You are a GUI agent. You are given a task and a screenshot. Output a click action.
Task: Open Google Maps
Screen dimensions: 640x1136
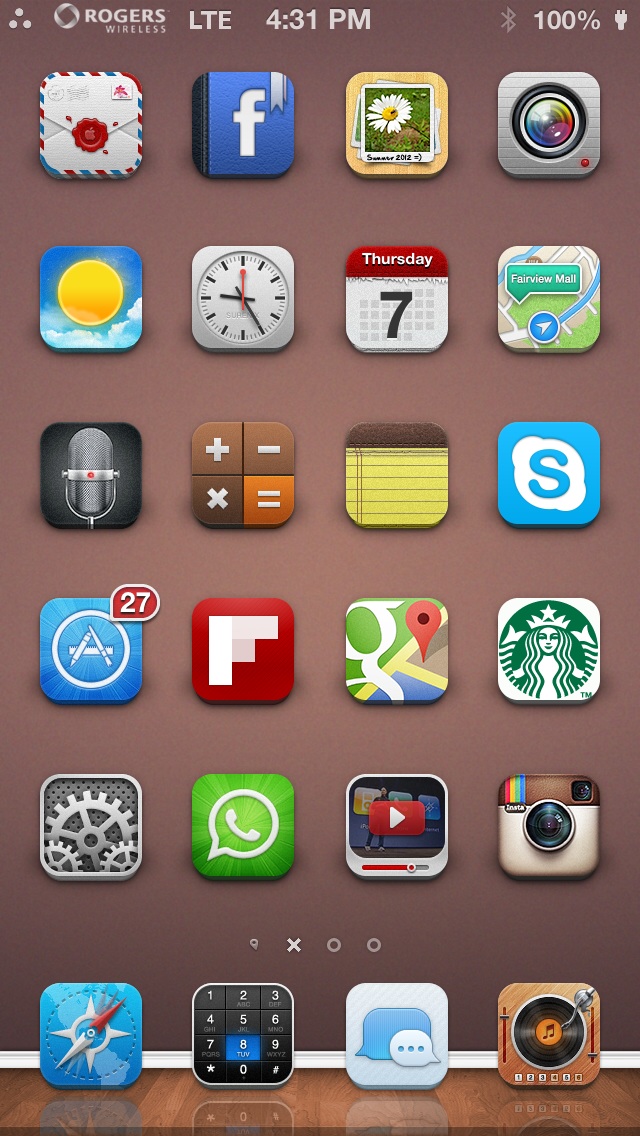click(x=396, y=651)
